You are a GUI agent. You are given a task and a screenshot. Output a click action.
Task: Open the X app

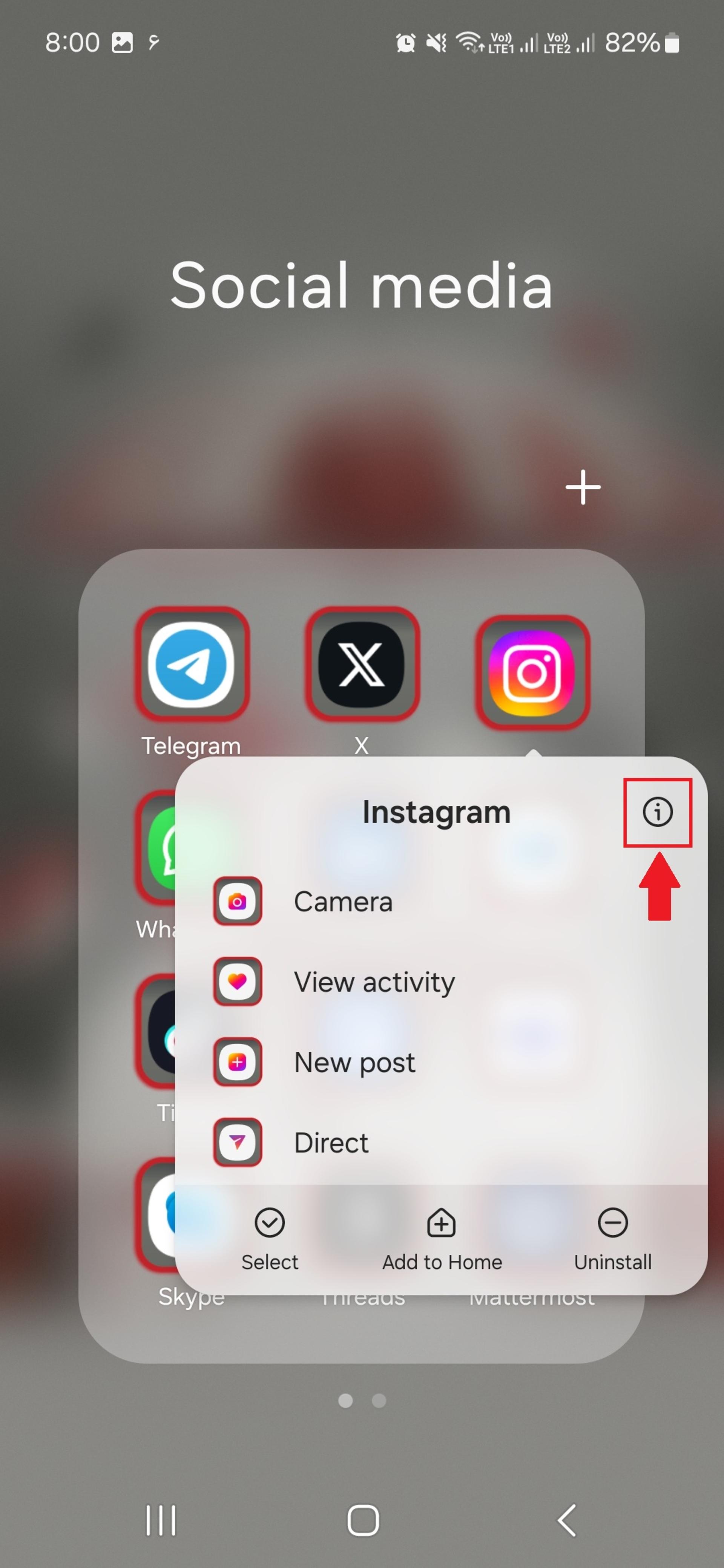[362, 664]
